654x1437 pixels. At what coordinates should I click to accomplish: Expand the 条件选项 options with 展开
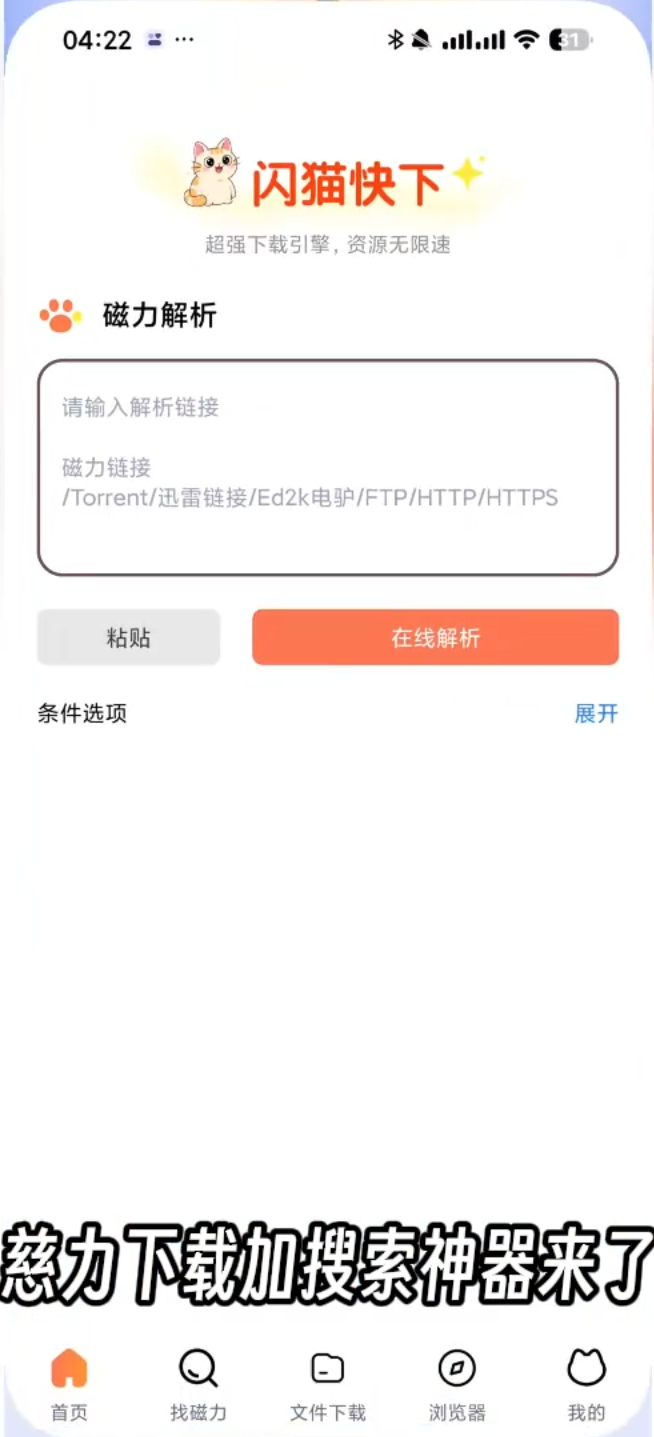(x=596, y=713)
